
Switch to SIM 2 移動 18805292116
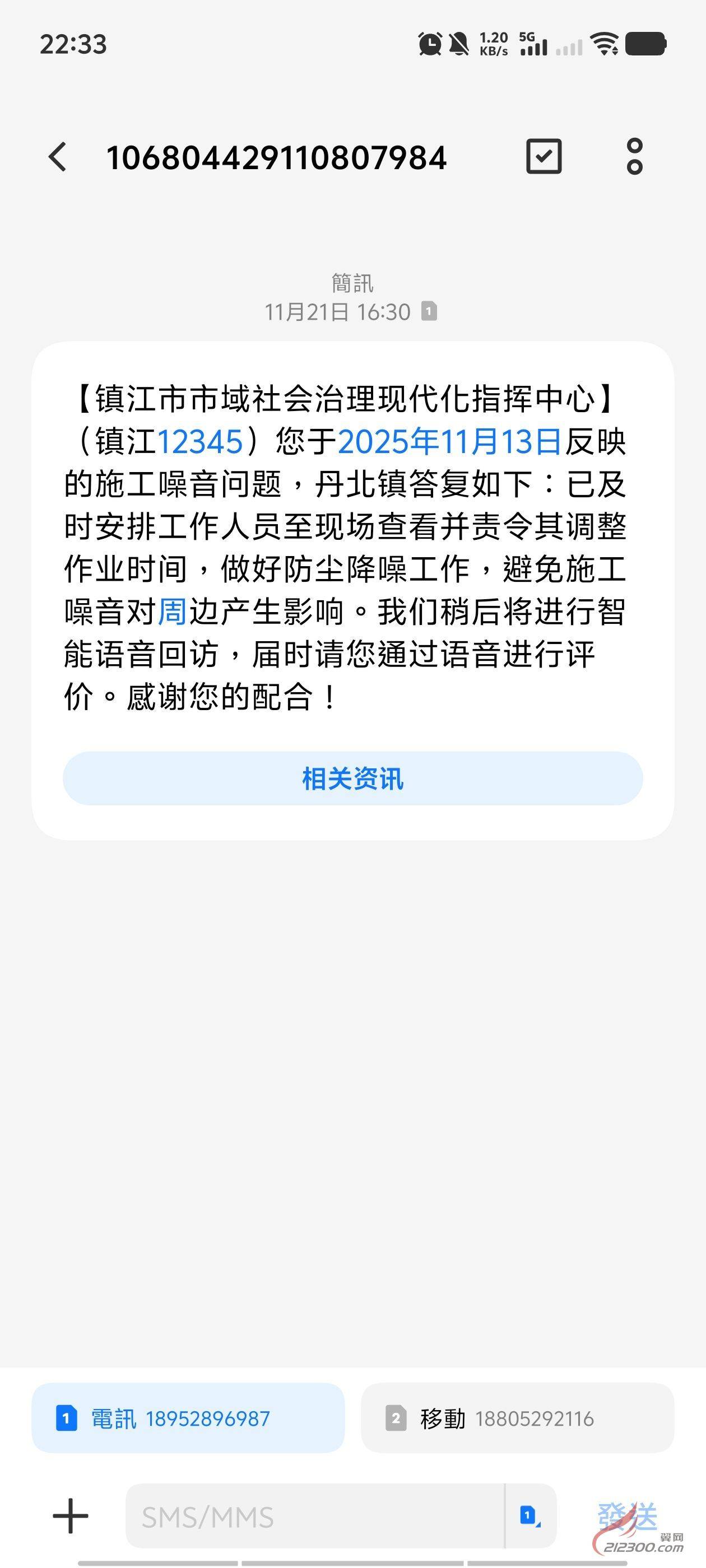click(517, 1418)
